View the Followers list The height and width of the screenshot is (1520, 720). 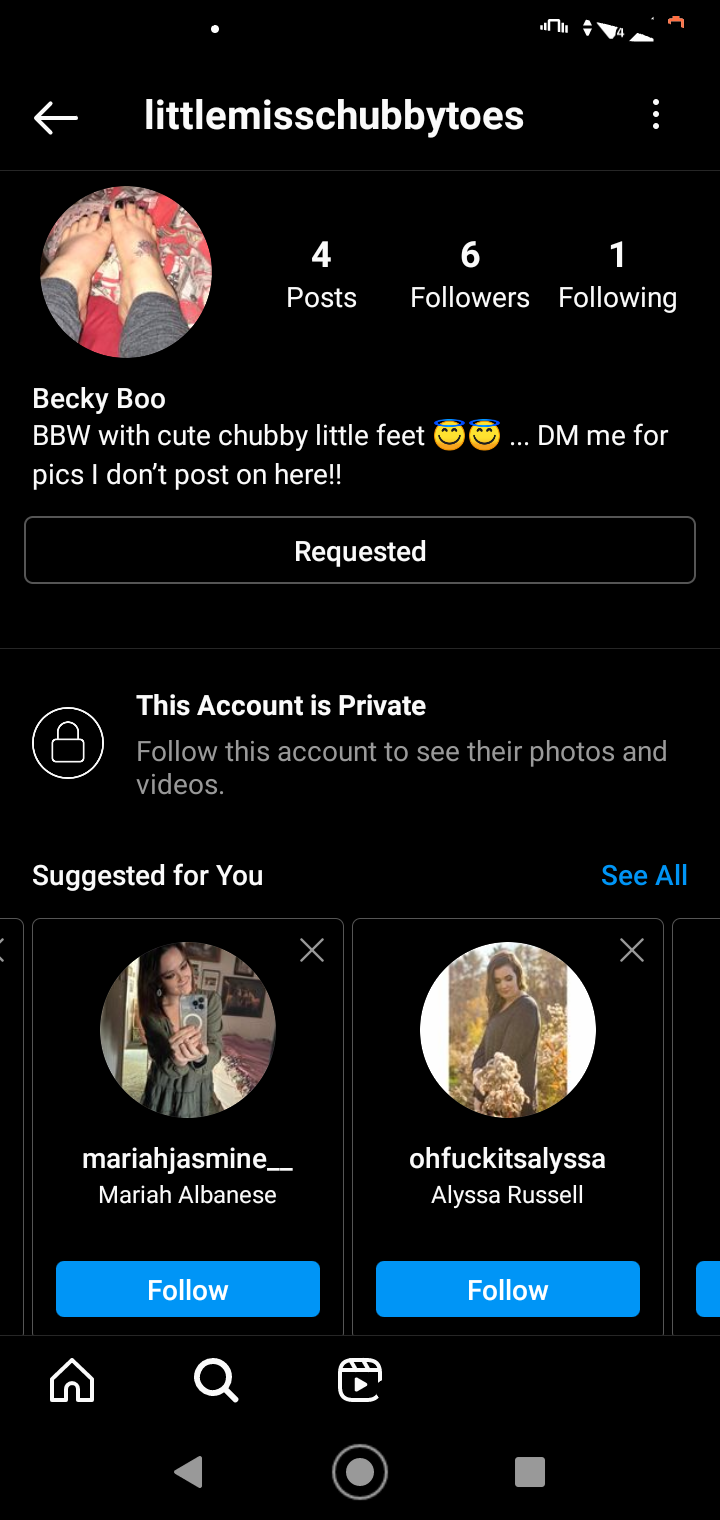(470, 275)
